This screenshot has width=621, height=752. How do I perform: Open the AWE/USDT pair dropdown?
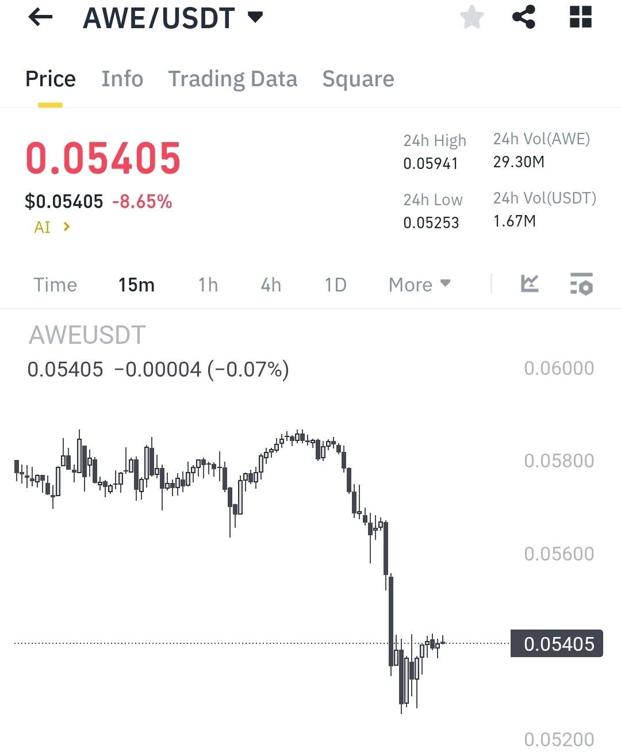[x=255, y=17]
